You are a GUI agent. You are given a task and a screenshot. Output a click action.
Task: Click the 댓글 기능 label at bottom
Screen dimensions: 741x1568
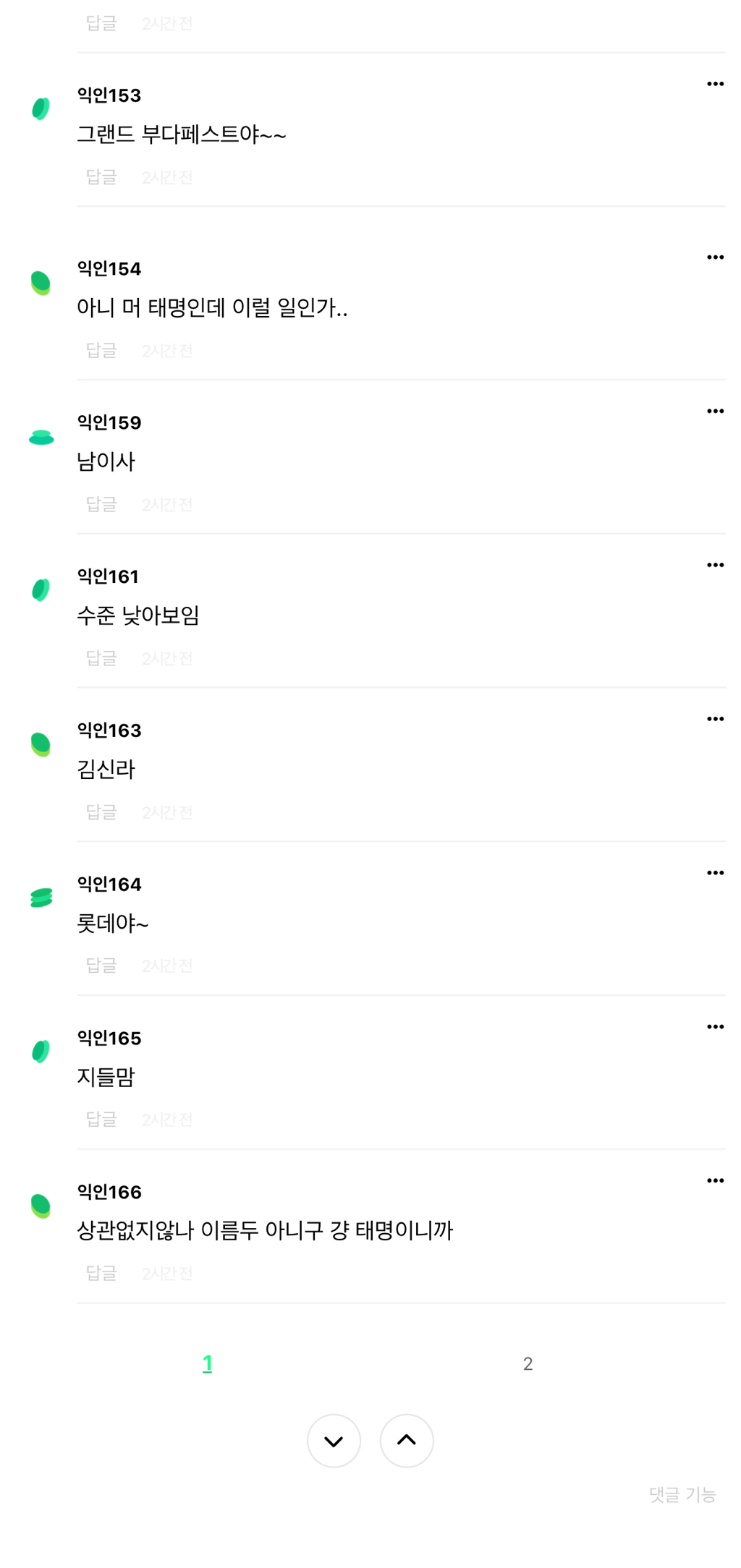click(x=681, y=1496)
